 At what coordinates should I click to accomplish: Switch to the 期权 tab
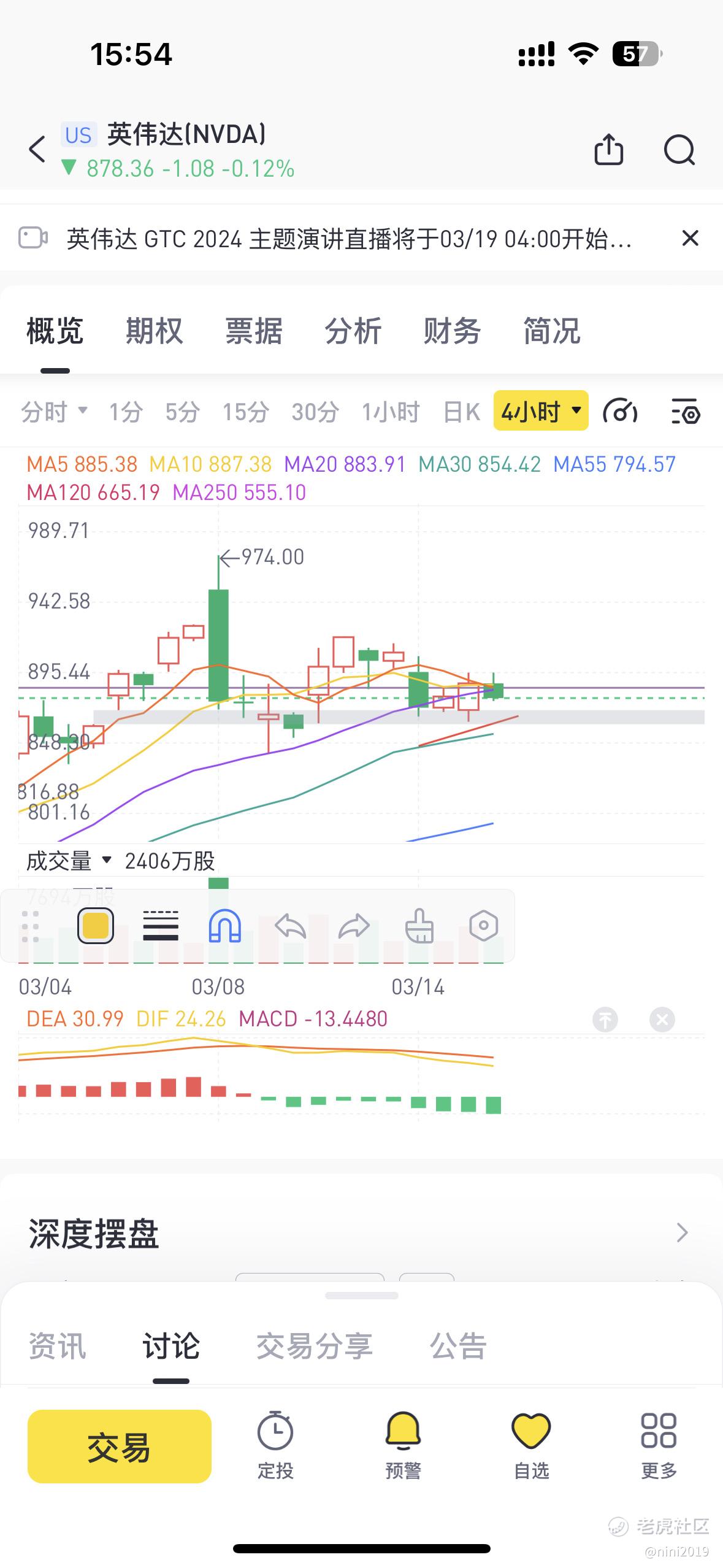(155, 331)
